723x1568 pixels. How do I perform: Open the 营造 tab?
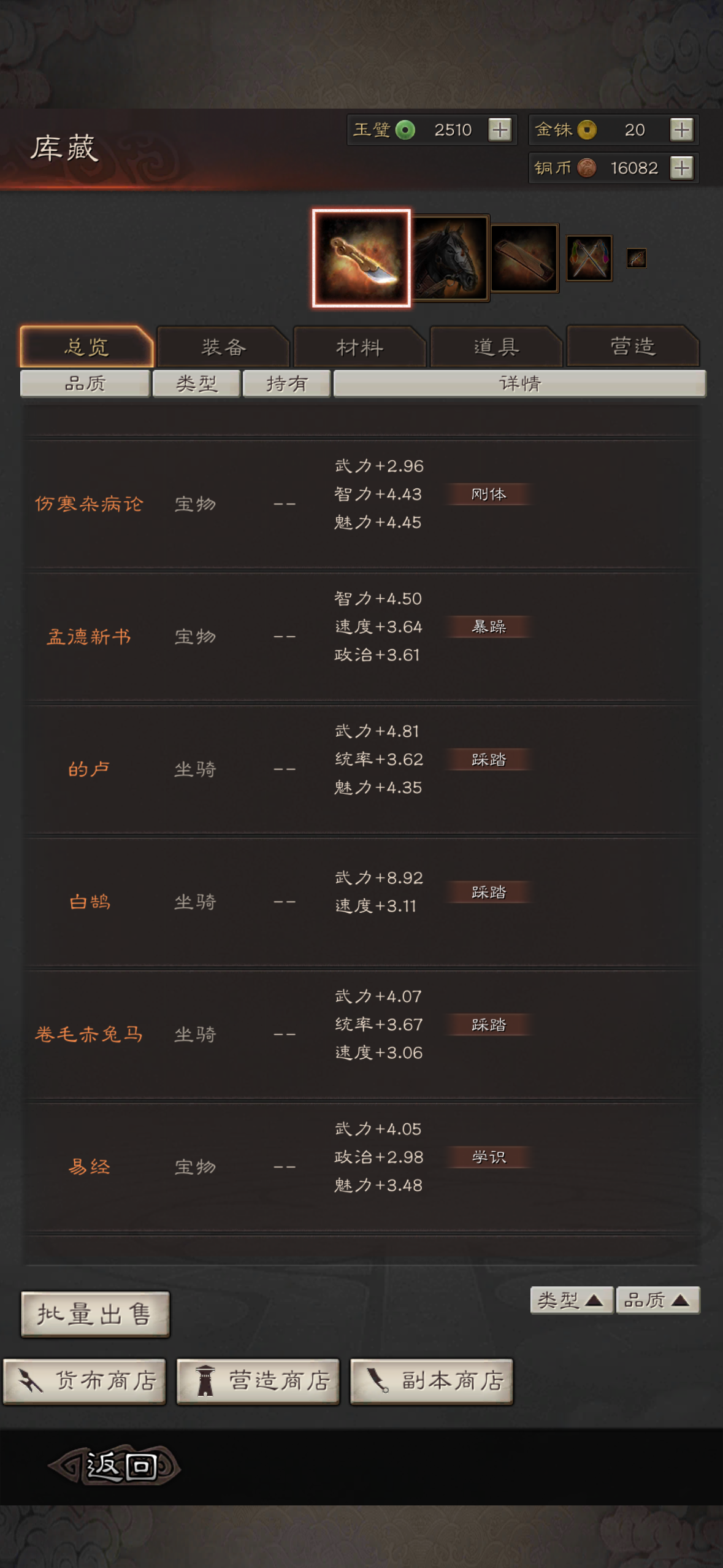pyautogui.click(x=633, y=347)
